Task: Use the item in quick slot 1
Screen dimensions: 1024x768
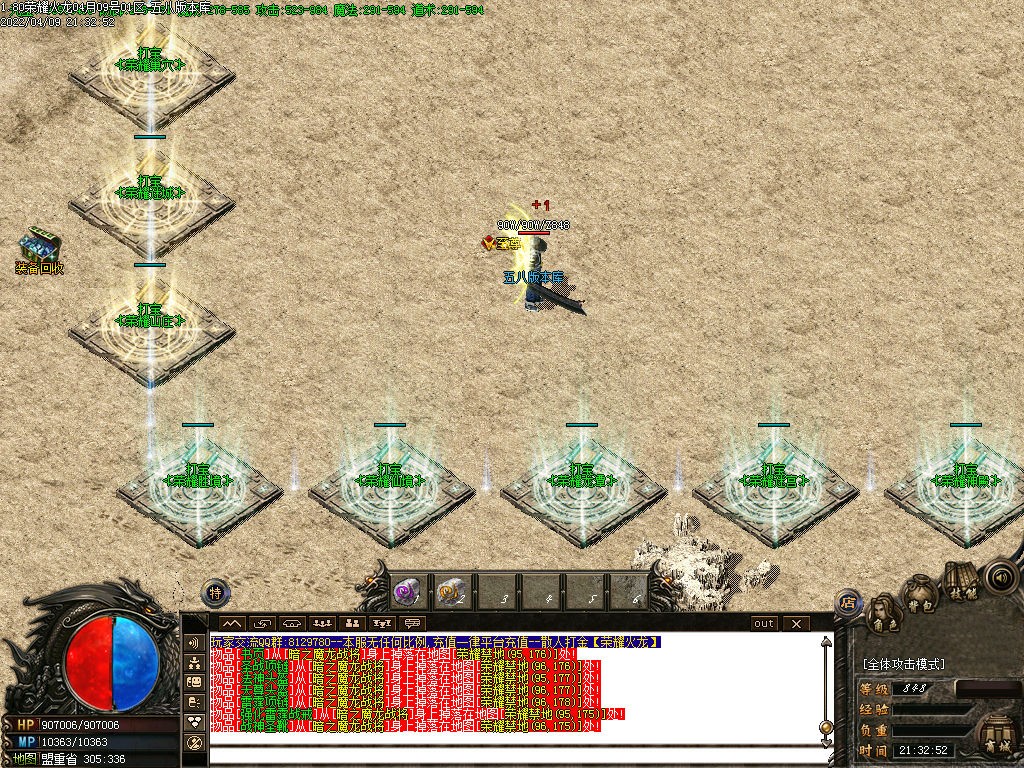Action: pyautogui.click(x=405, y=592)
